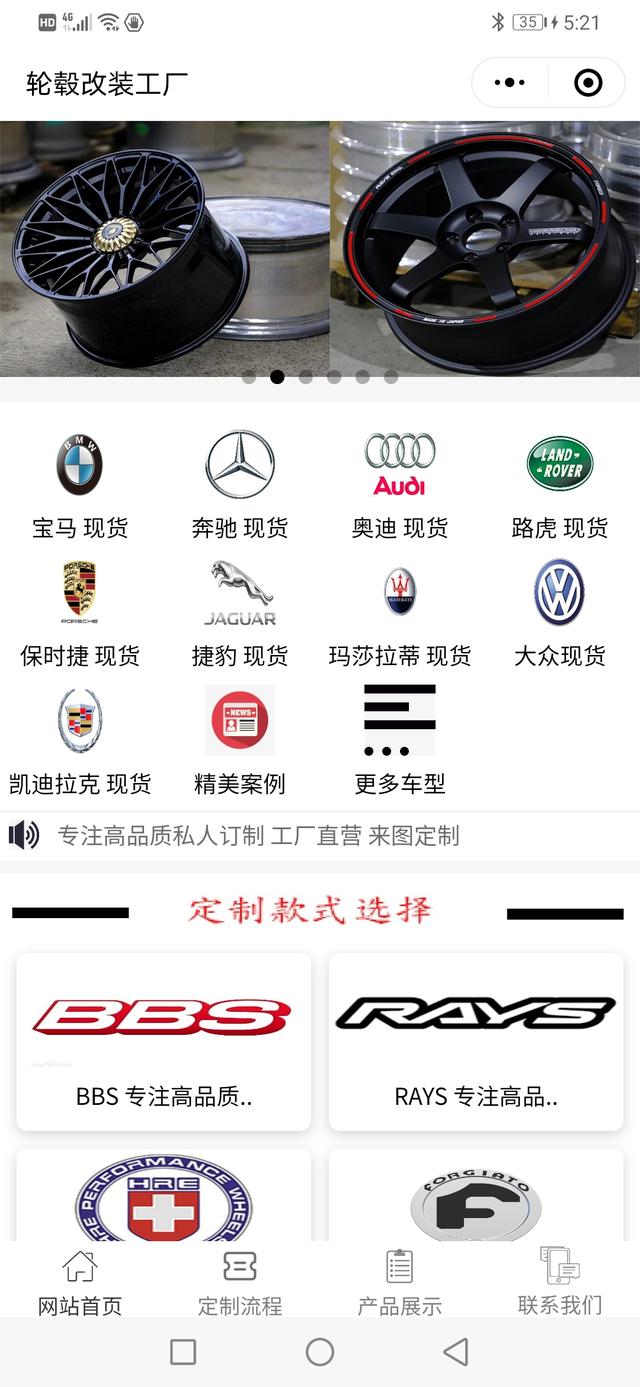This screenshot has height=1387, width=640.
Task: Open 捷豹 现货 category
Action: pos(240,613)
